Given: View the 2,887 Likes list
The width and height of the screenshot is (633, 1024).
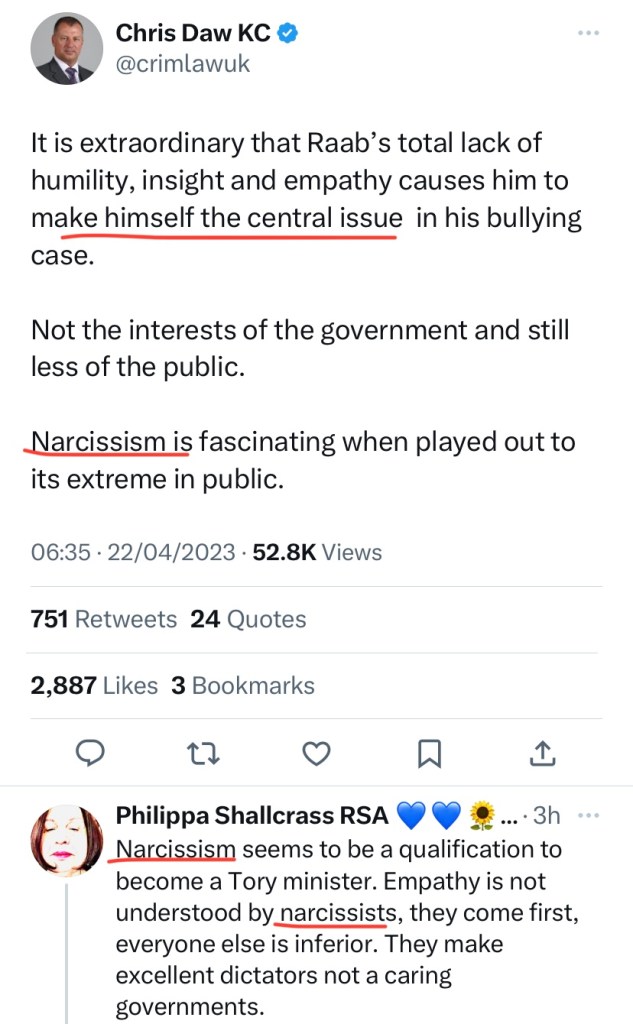Looking at the screenshot, I should pyautogui.click(x=94, y=685).
